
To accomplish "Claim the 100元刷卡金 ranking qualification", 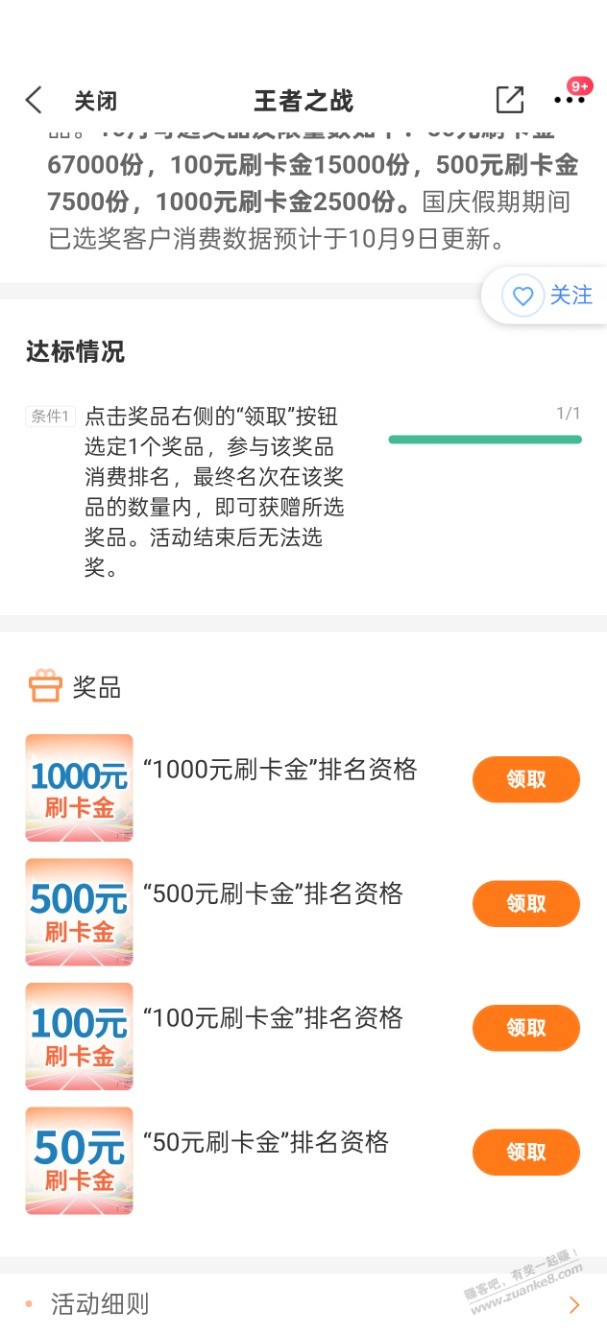I will (526, 1028).
